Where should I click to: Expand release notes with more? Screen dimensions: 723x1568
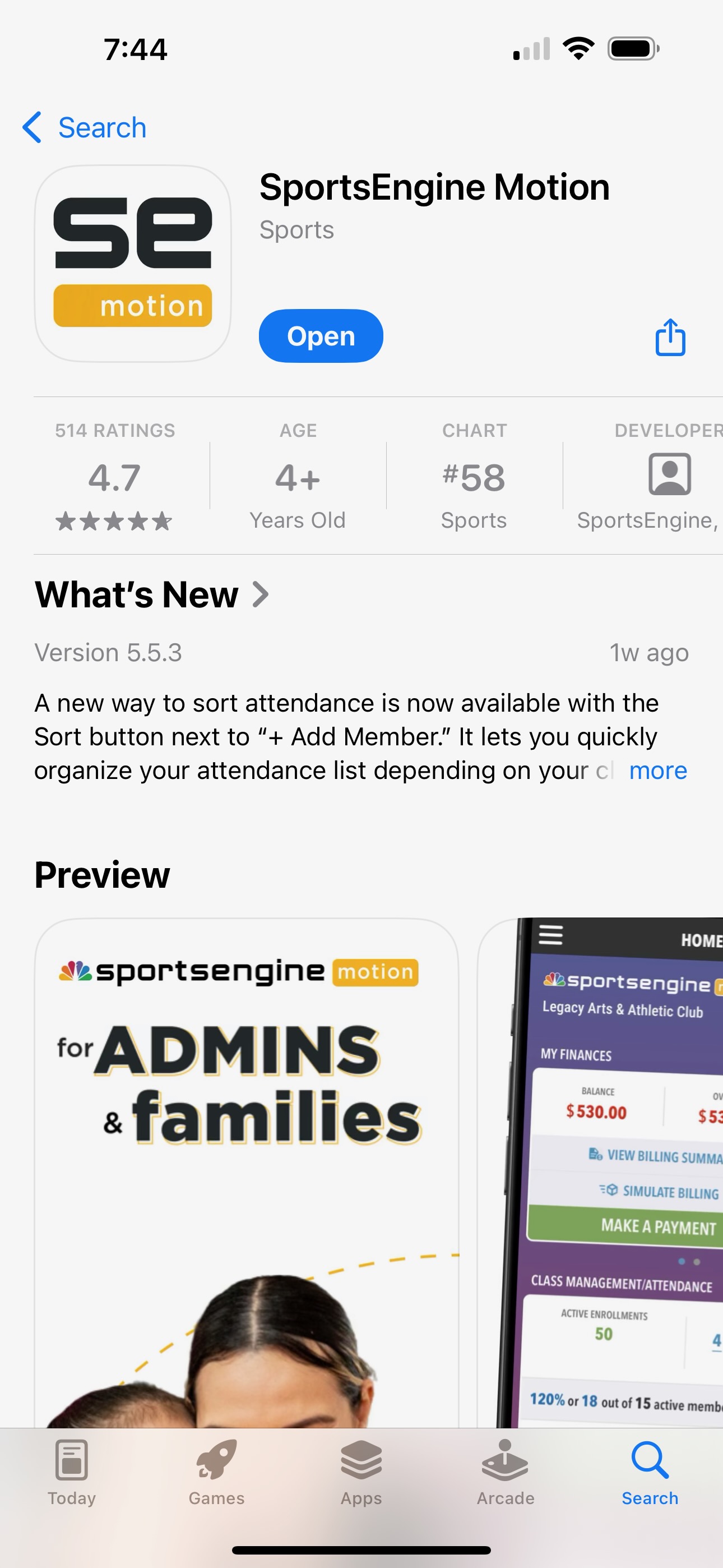(x=658, y=771)
